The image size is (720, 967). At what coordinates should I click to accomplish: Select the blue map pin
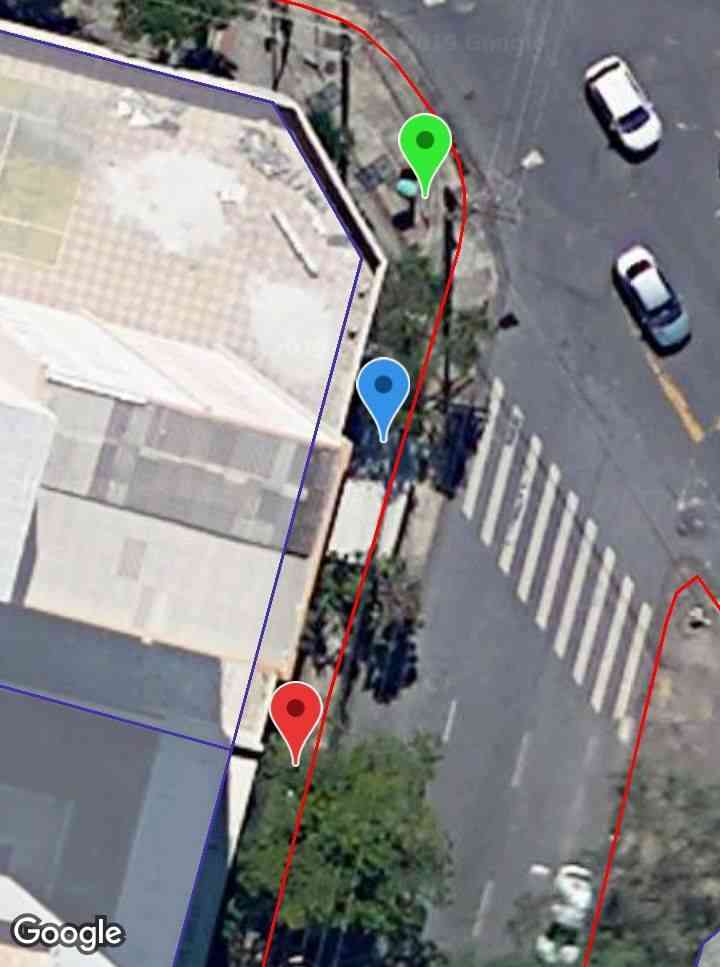(383, 388)
